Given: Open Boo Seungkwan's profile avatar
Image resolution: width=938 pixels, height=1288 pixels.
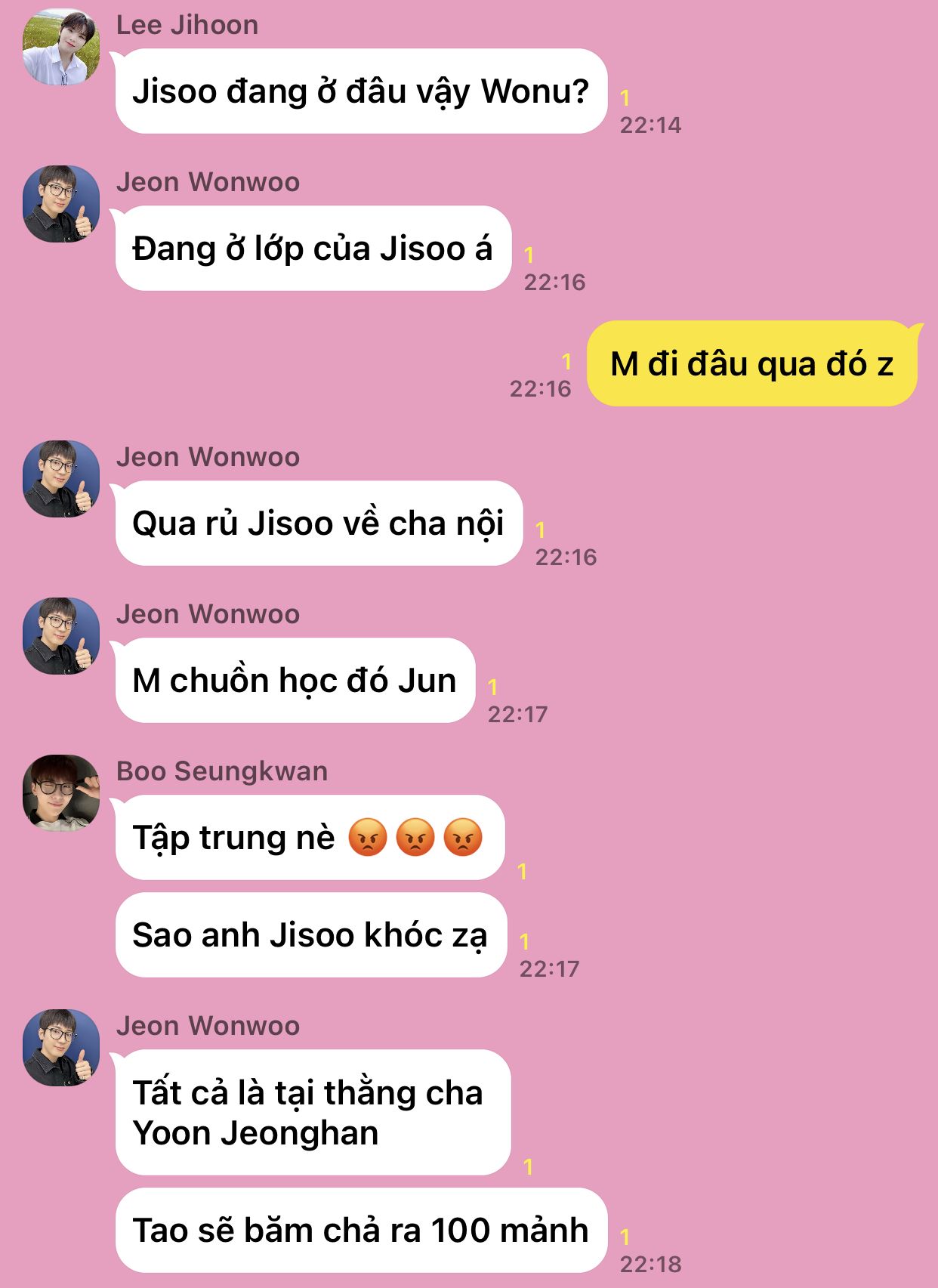Looking at the screenshot, I should click(x=60, y=792).
